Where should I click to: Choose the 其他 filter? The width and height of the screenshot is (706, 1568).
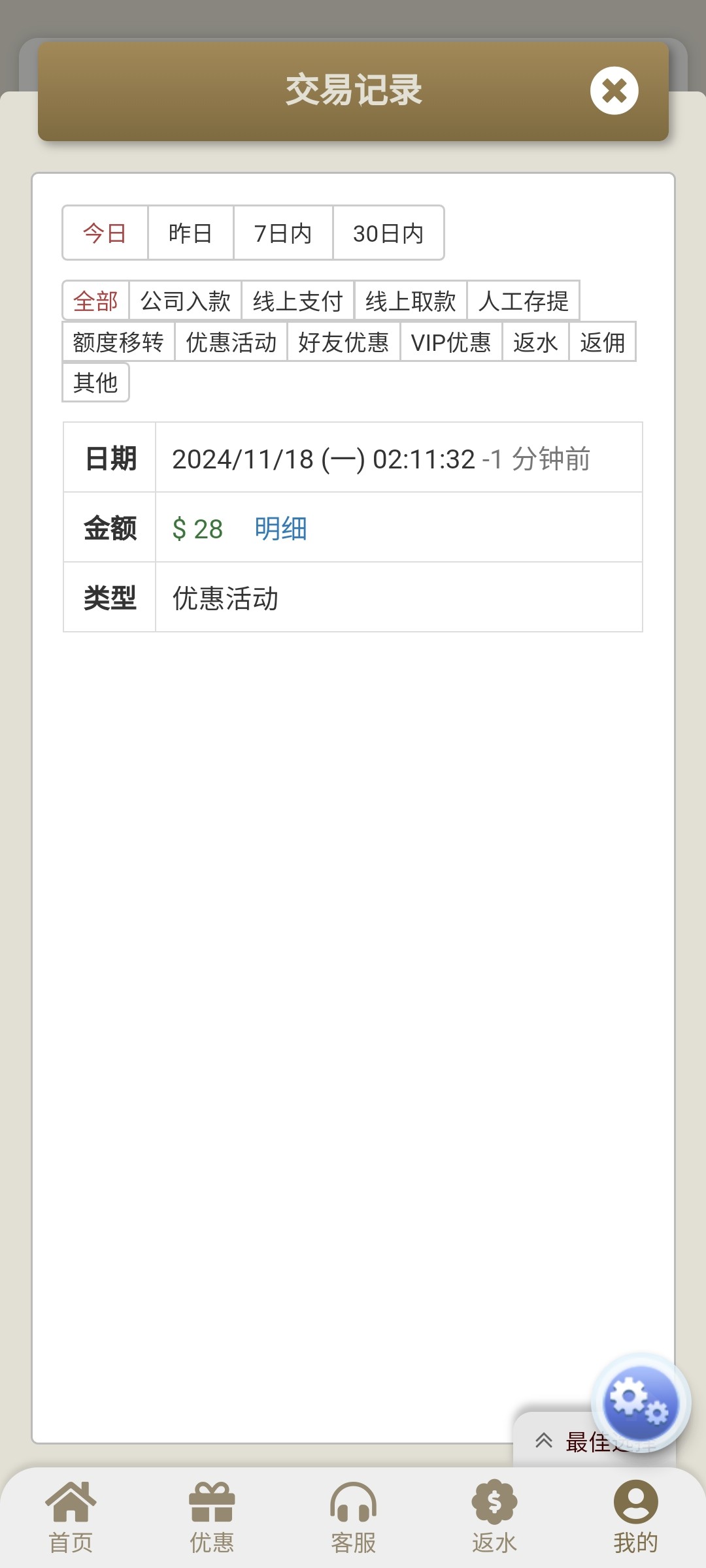[95, 382]
